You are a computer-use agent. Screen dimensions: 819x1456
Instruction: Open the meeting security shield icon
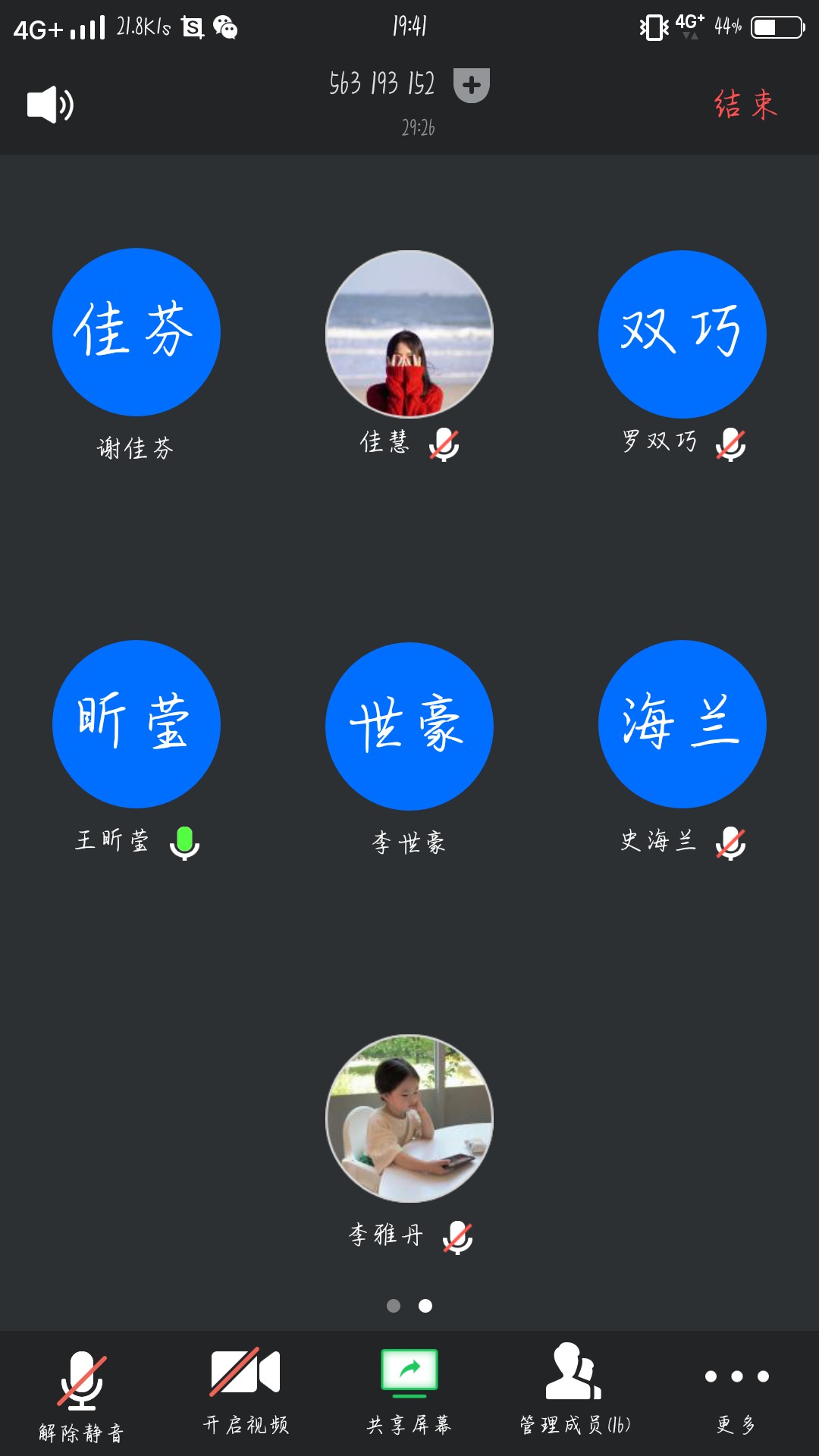(x=471, y=85)
